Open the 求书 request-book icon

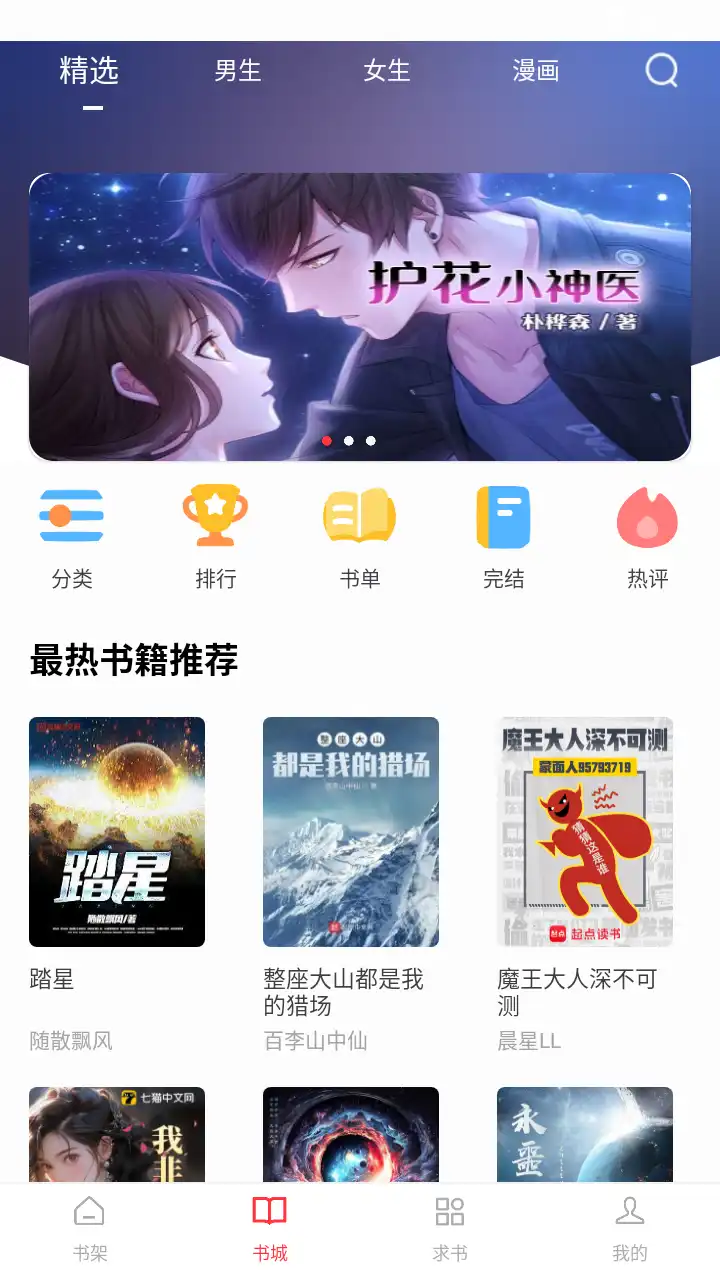(449, 1212)
